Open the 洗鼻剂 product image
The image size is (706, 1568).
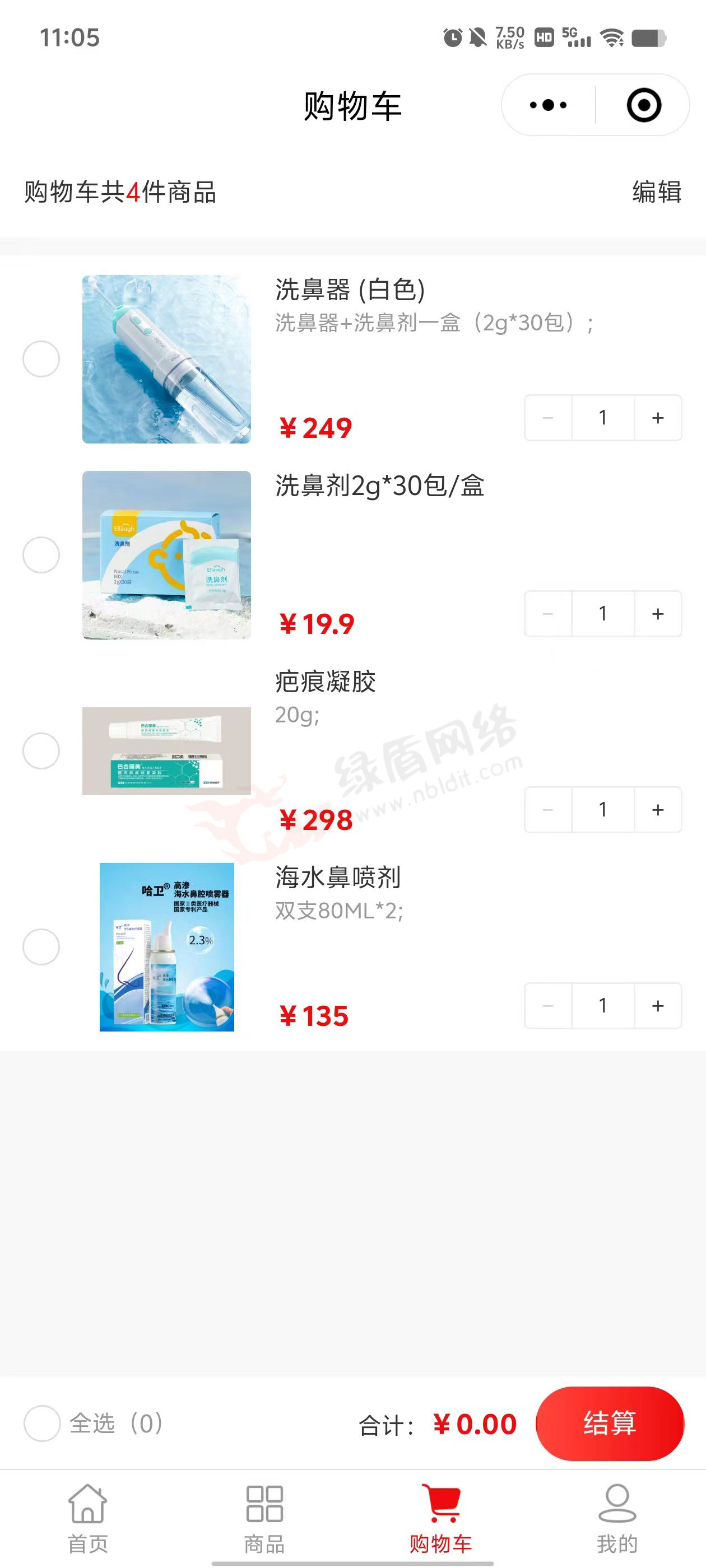[166, 554]
